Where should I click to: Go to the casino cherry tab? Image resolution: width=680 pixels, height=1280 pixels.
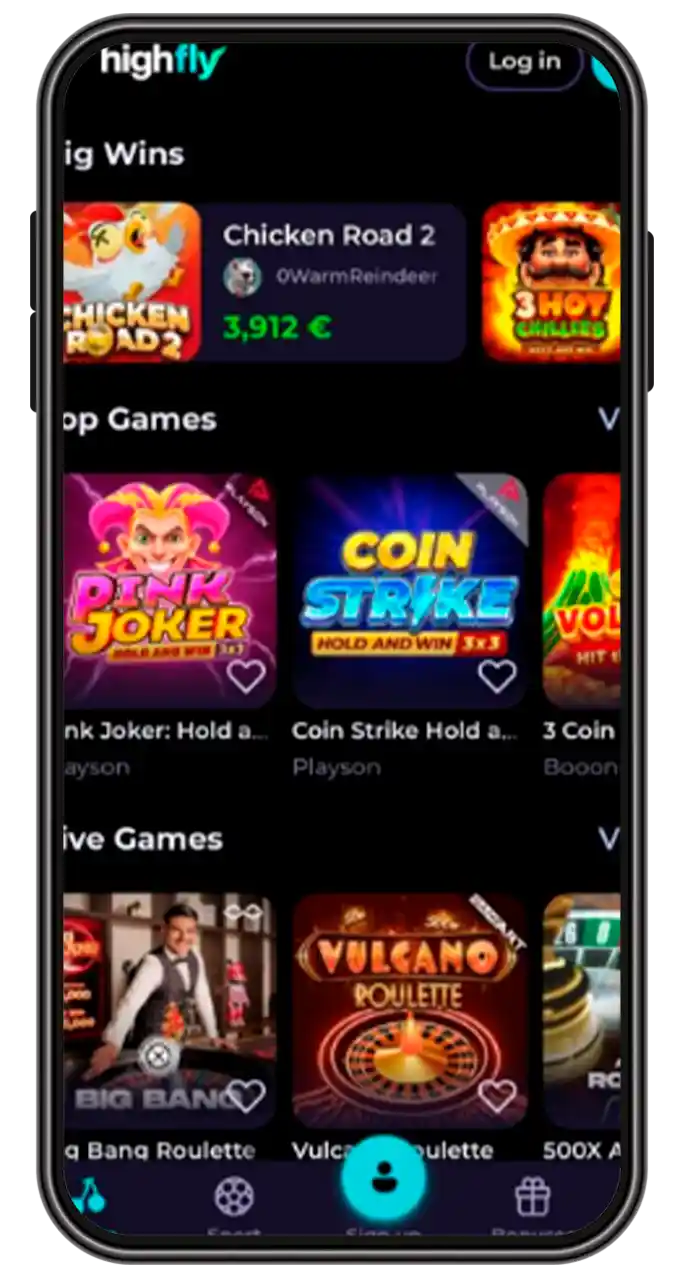pos(90,1195)
